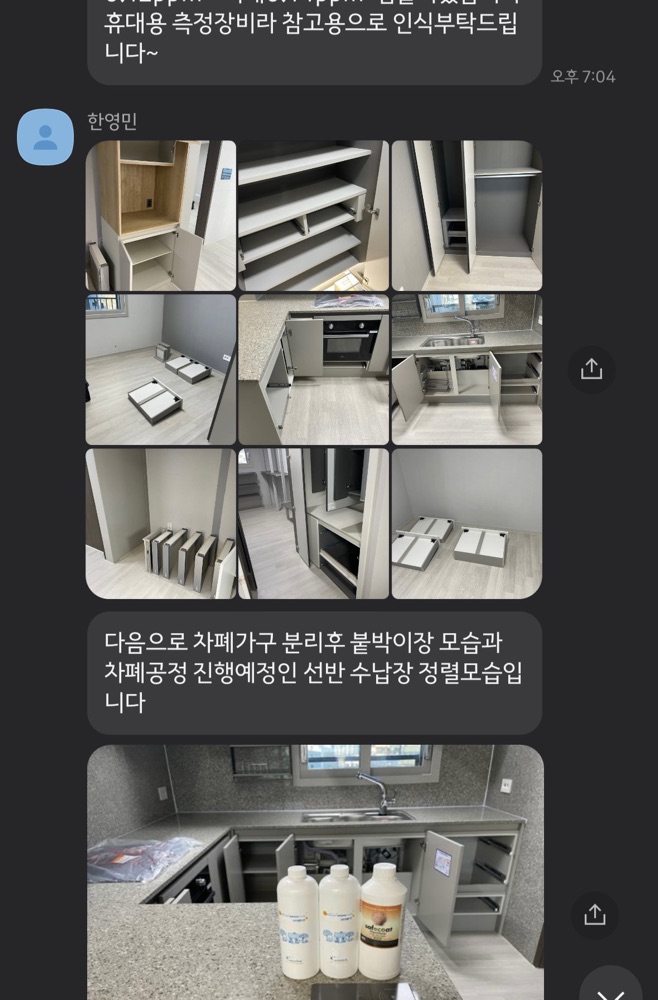Screen dimensions: 658x1000
Task: View the built-in oven photo
Action: coord(313,369)
